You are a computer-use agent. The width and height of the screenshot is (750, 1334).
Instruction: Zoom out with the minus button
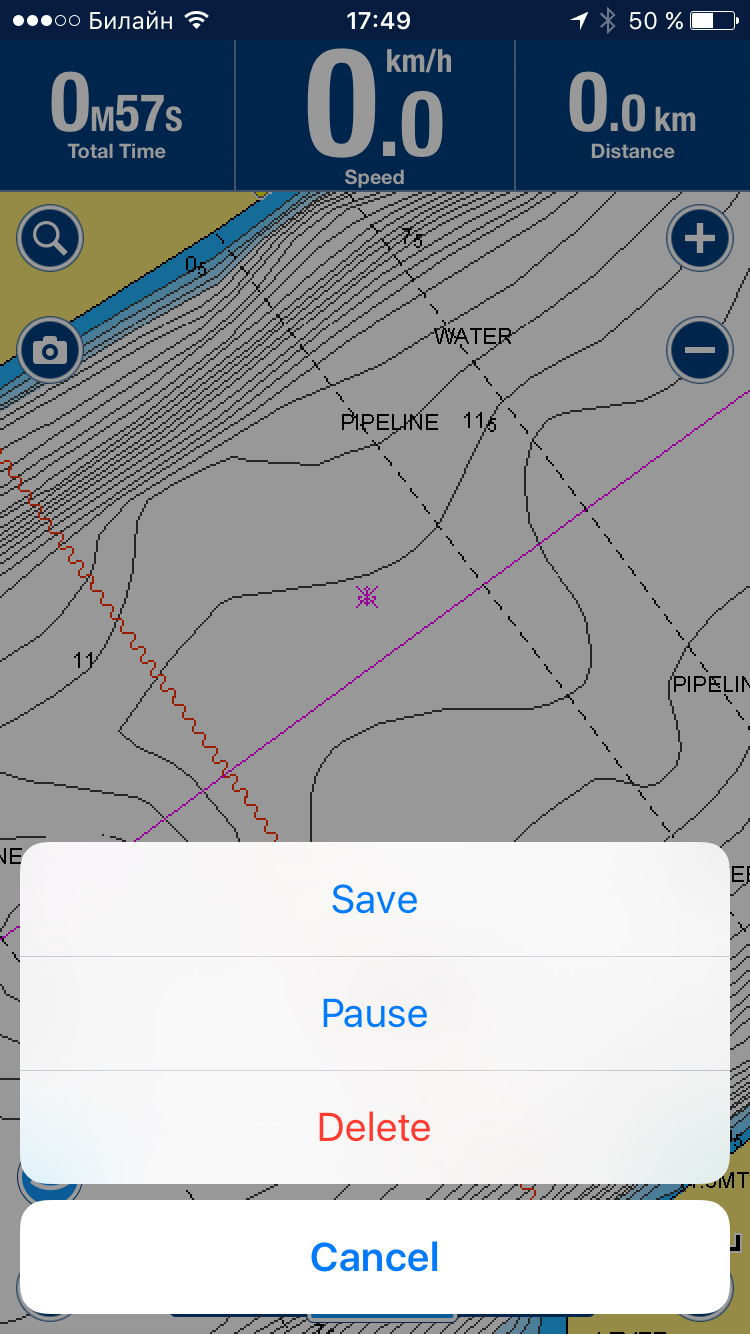[x=699, y=350]
